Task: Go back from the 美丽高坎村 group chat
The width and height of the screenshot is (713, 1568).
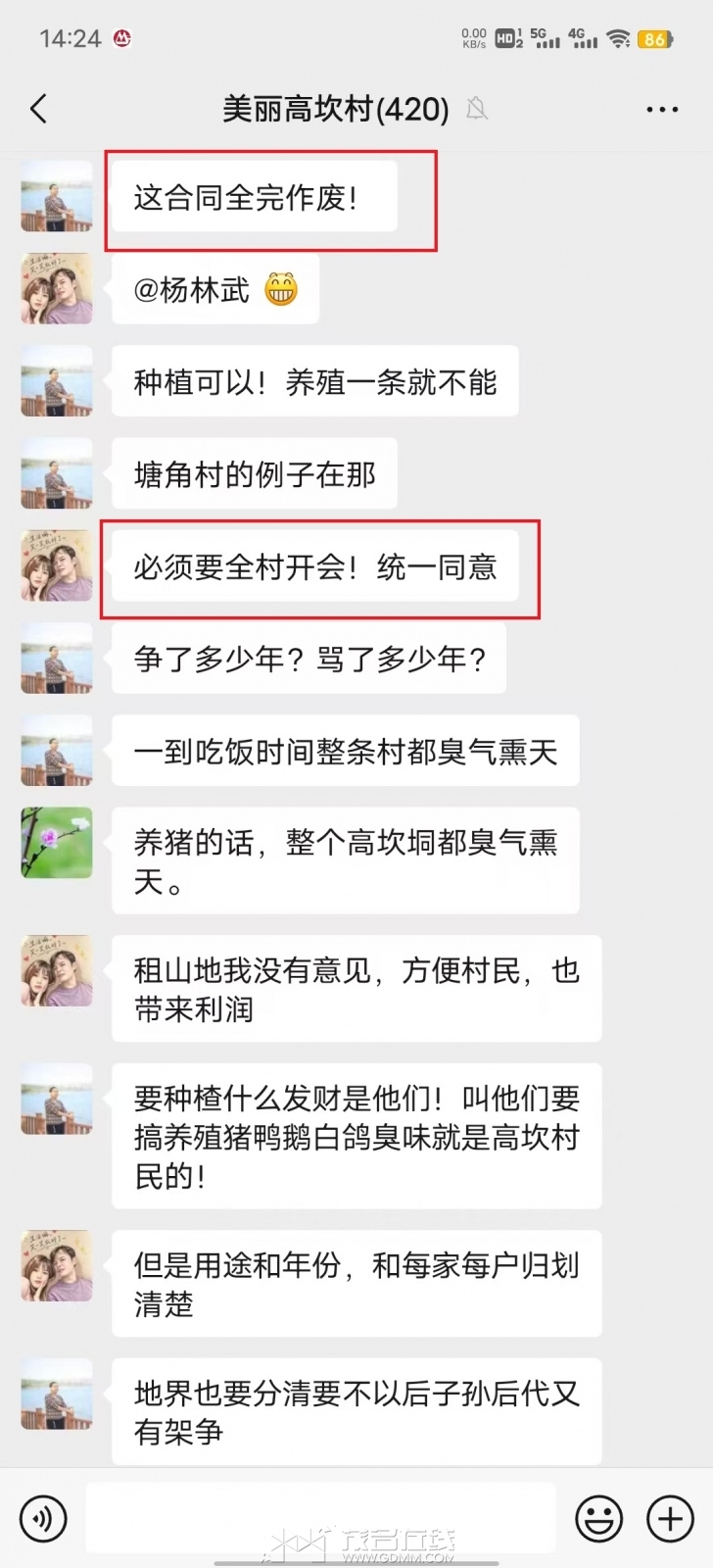Action: pos(39,109)
